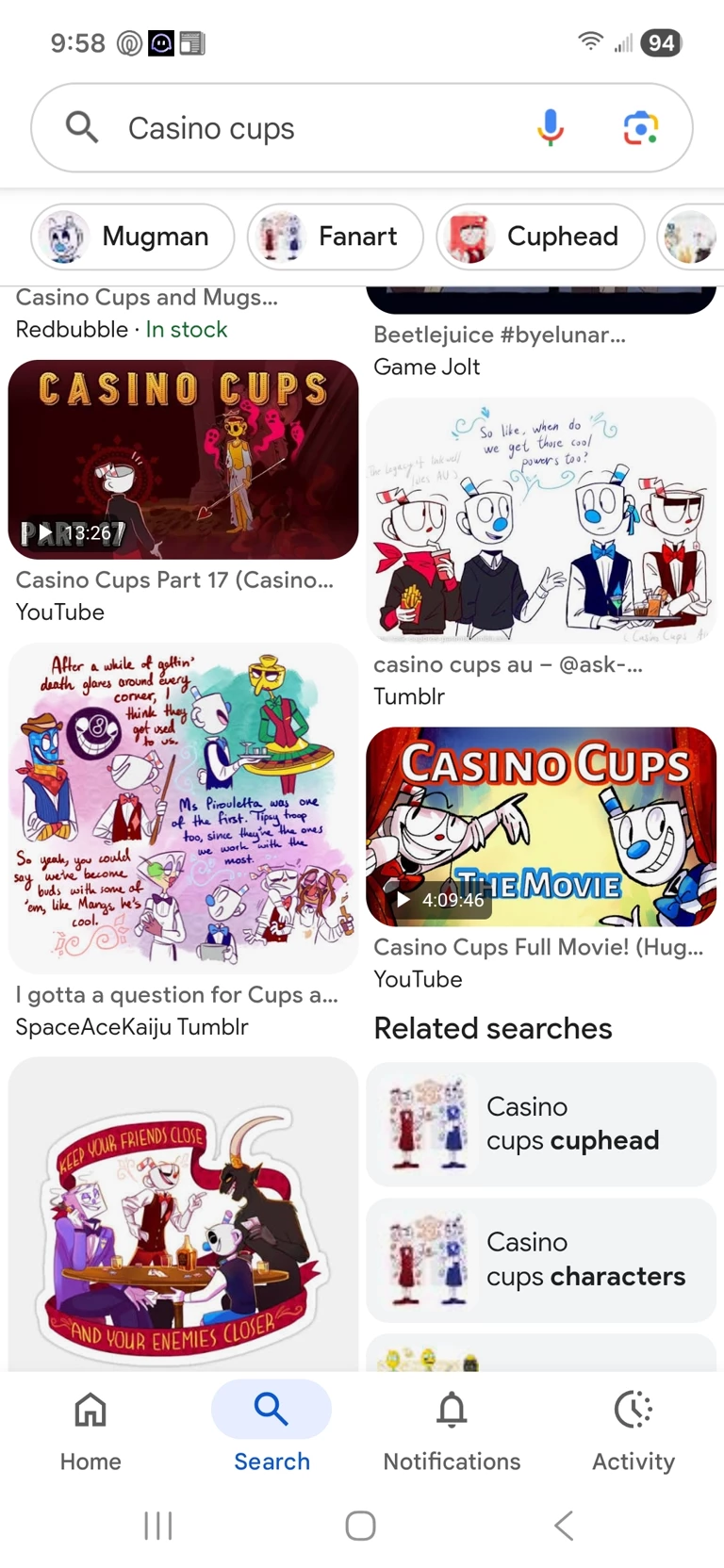Search related Casino cups cuphead
724x1568 pixels.
[541, 1124]
